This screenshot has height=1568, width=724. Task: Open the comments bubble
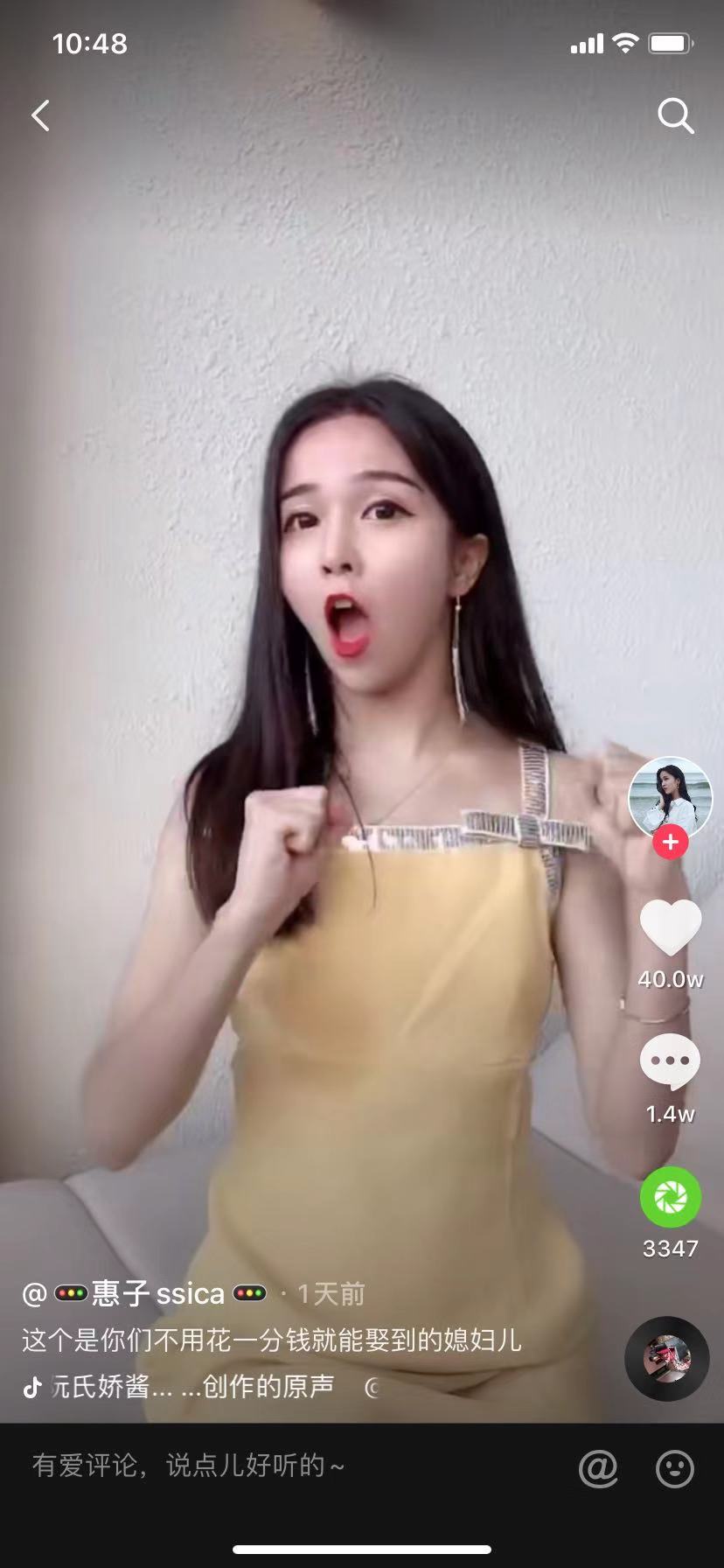coord(671,1061)
